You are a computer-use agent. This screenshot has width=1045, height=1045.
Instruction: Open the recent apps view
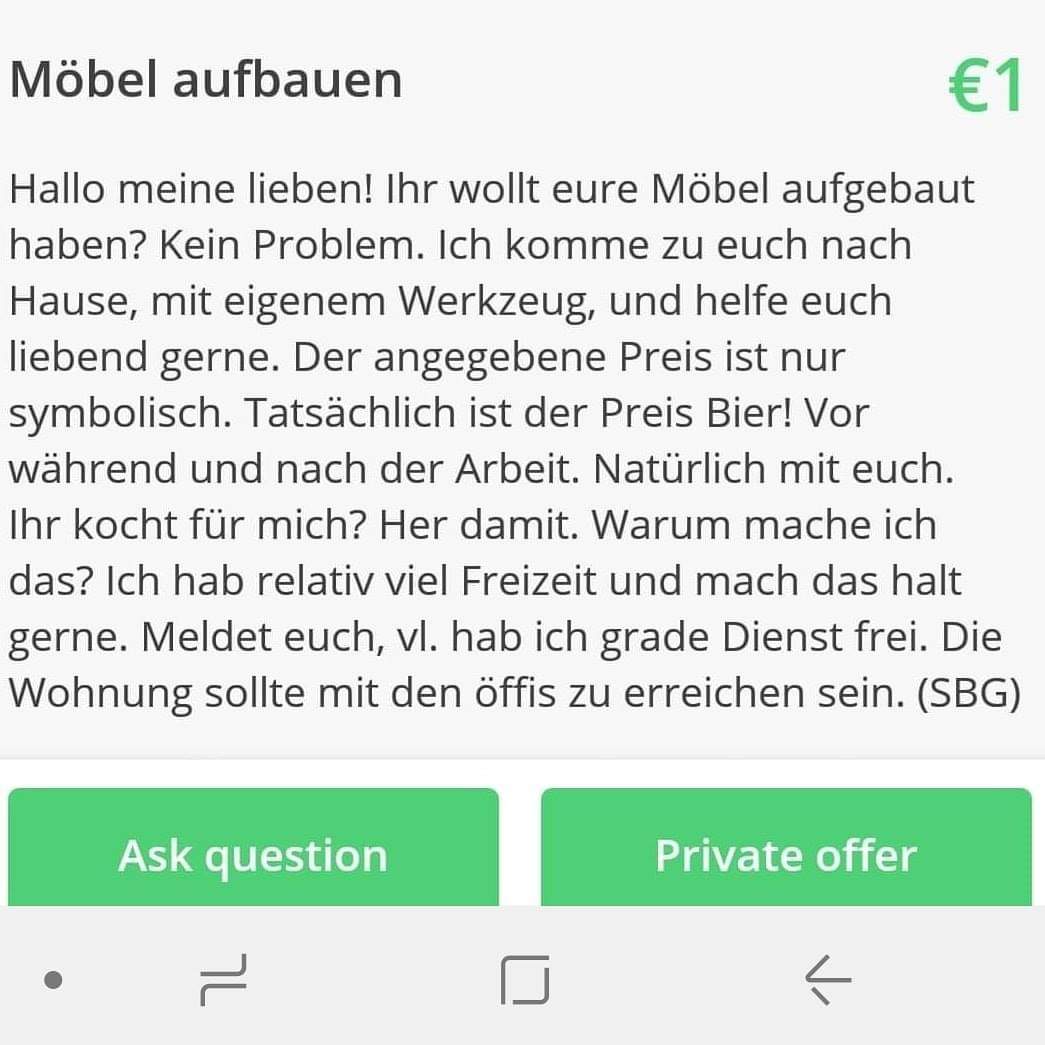coord(224,979)
